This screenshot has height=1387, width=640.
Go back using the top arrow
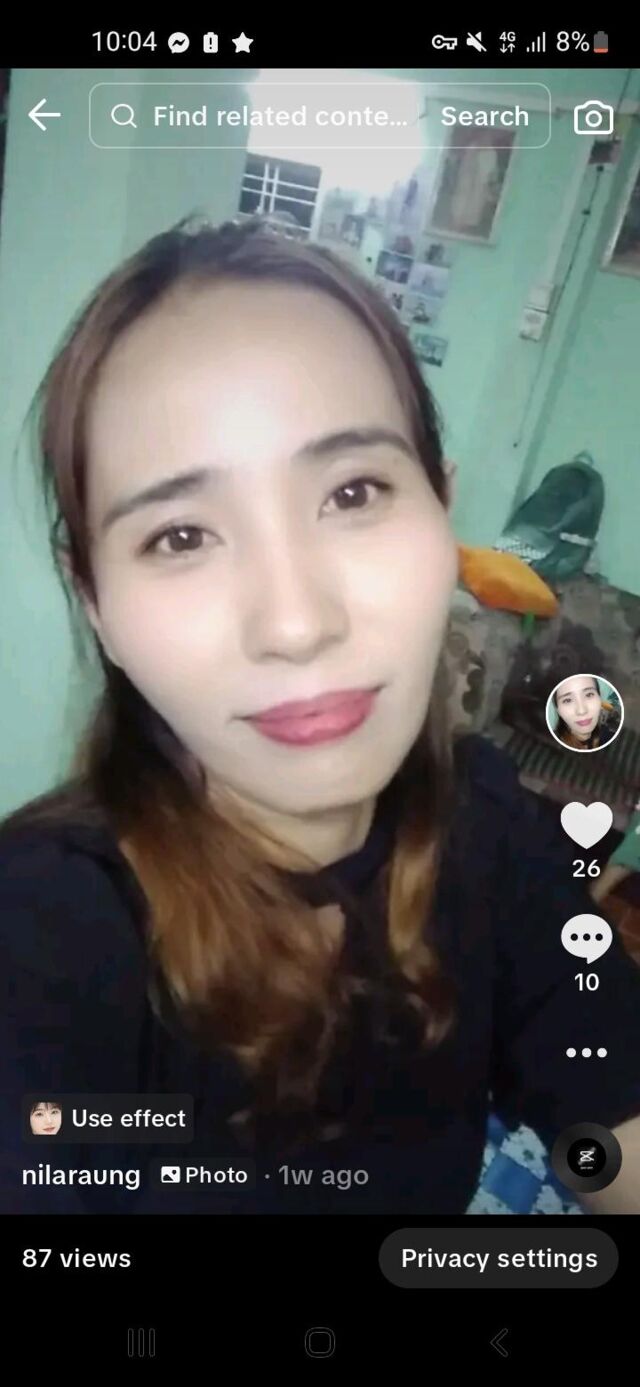click(44, 116)
